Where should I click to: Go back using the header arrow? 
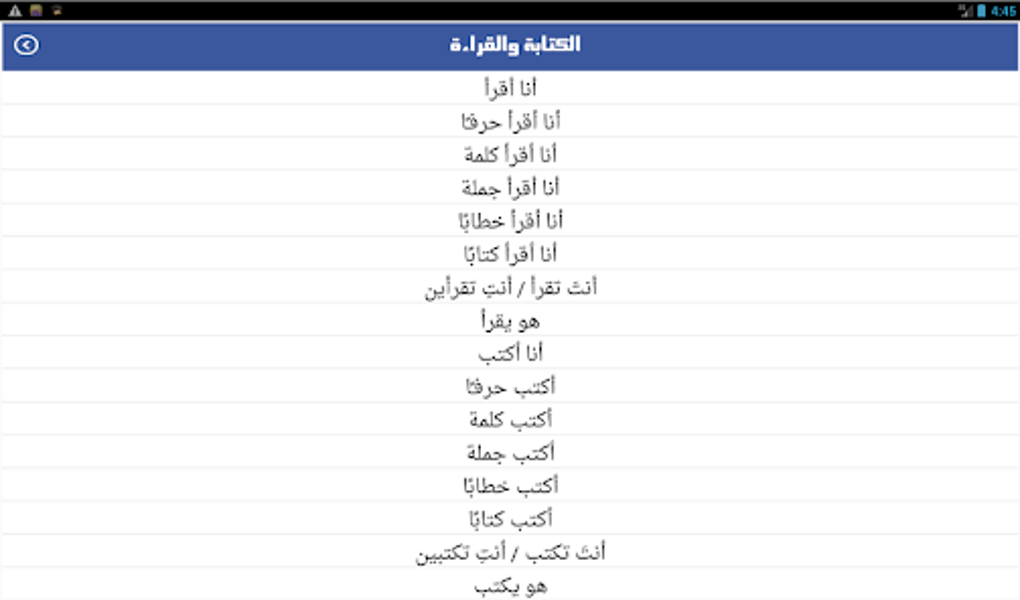pos(27,45)
